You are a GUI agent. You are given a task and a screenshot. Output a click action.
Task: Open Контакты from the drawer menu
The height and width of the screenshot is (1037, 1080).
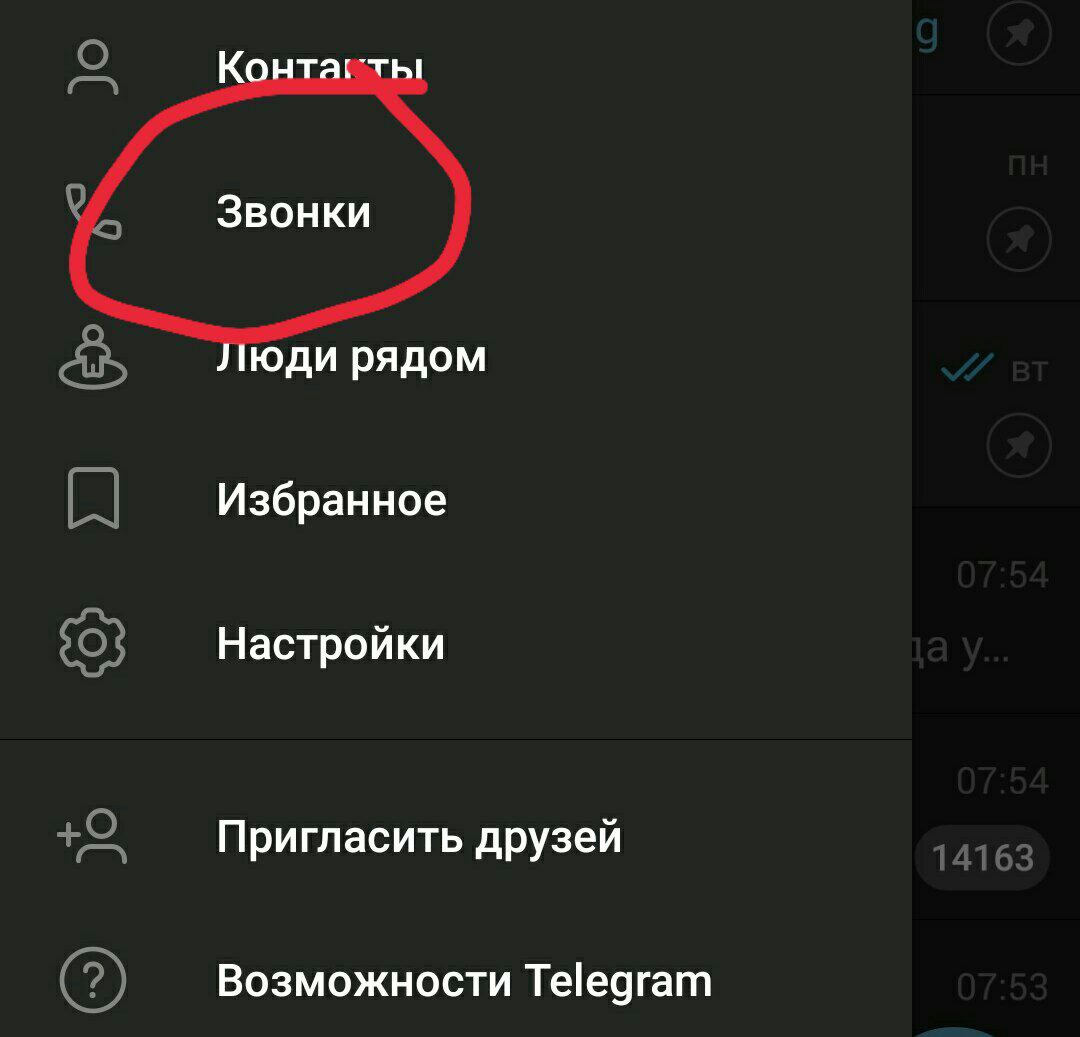320,68
